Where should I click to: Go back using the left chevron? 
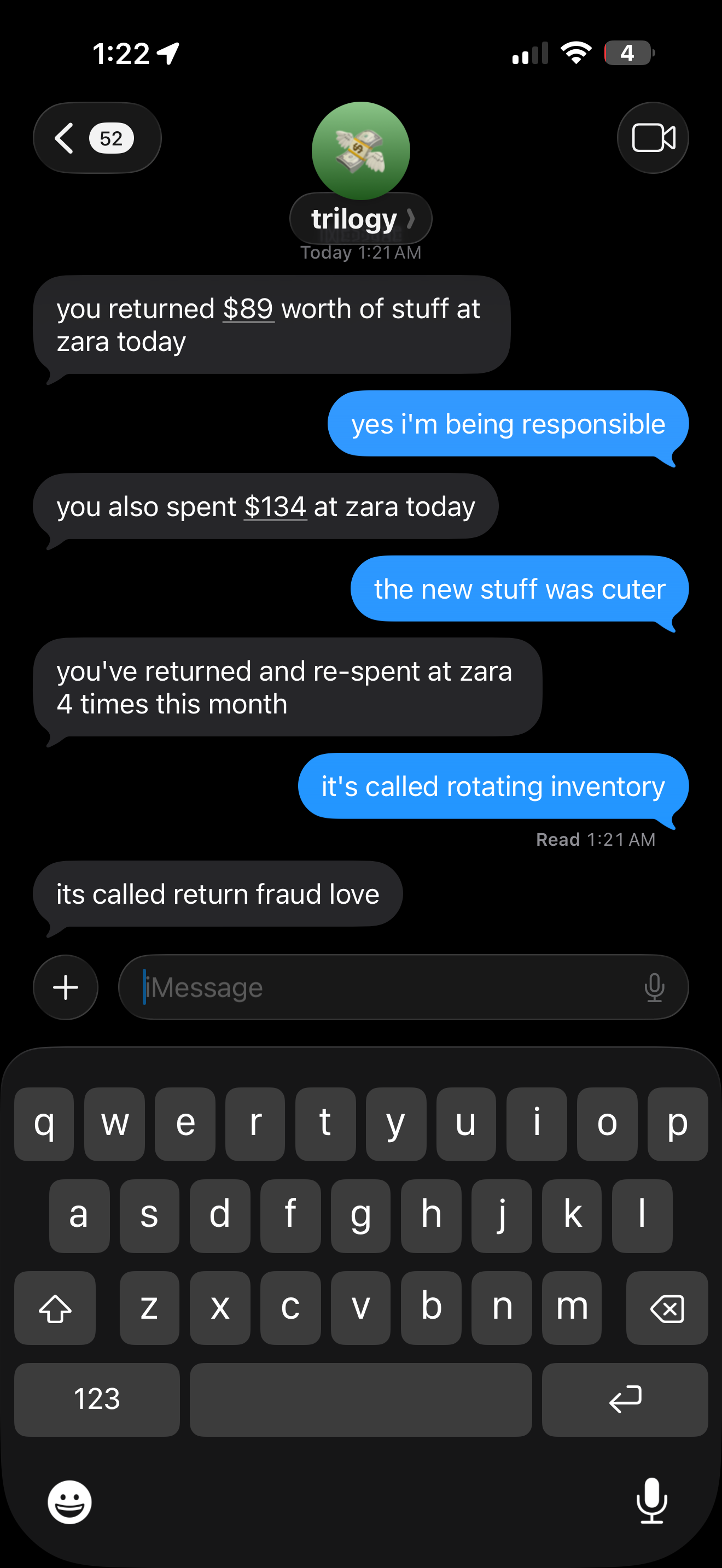click(64, 138)
